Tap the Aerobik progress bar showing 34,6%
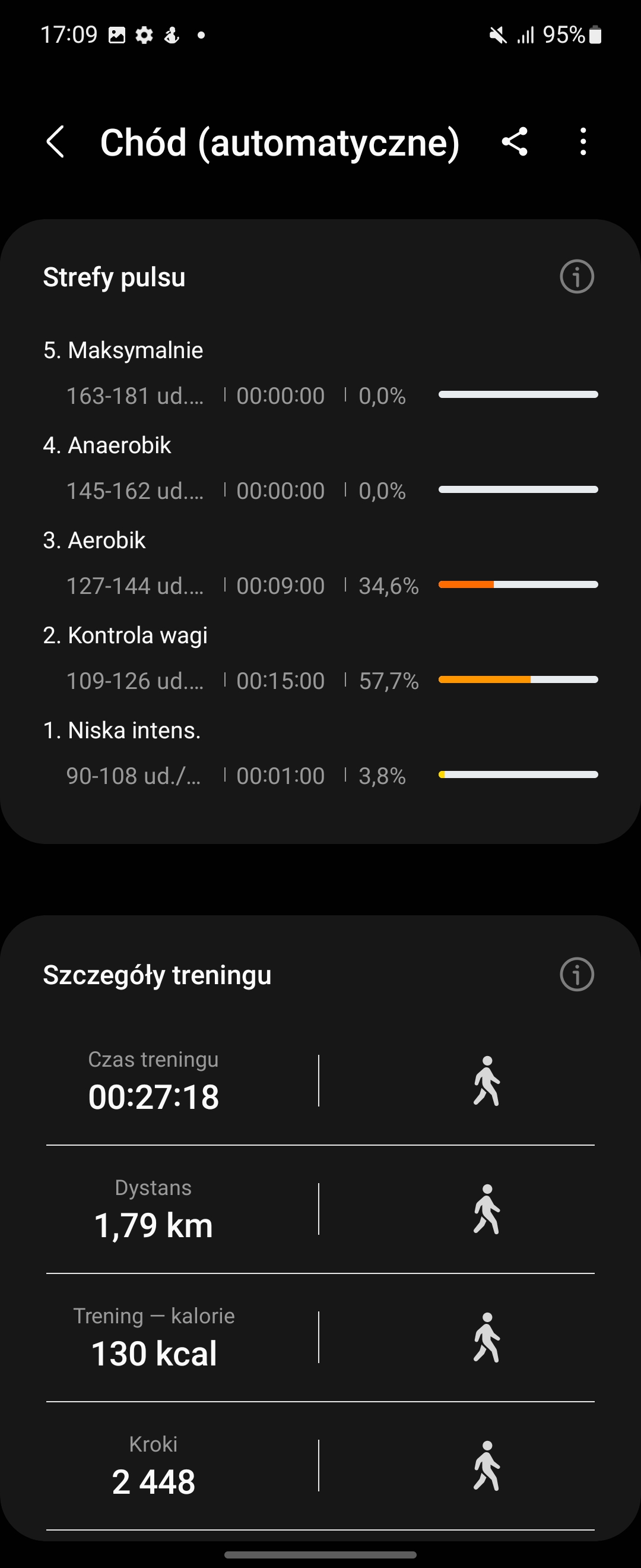Viewport: 641px width, 1568px height. (518, 584)
